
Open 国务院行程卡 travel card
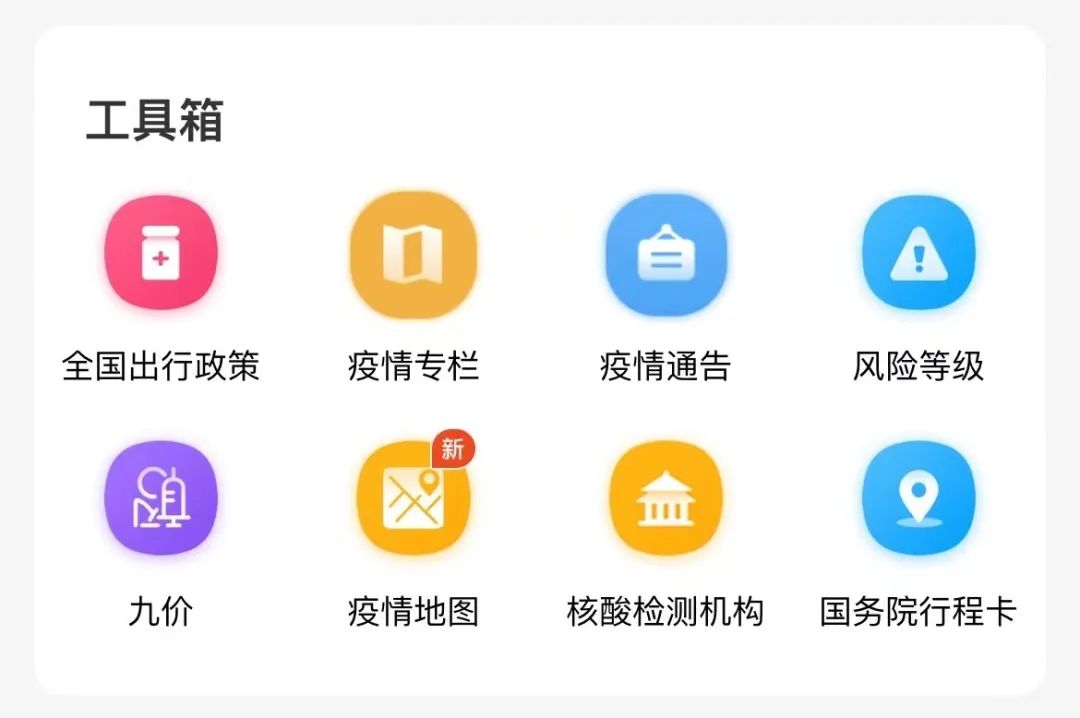pyautogui.click(x=918, y=498)
